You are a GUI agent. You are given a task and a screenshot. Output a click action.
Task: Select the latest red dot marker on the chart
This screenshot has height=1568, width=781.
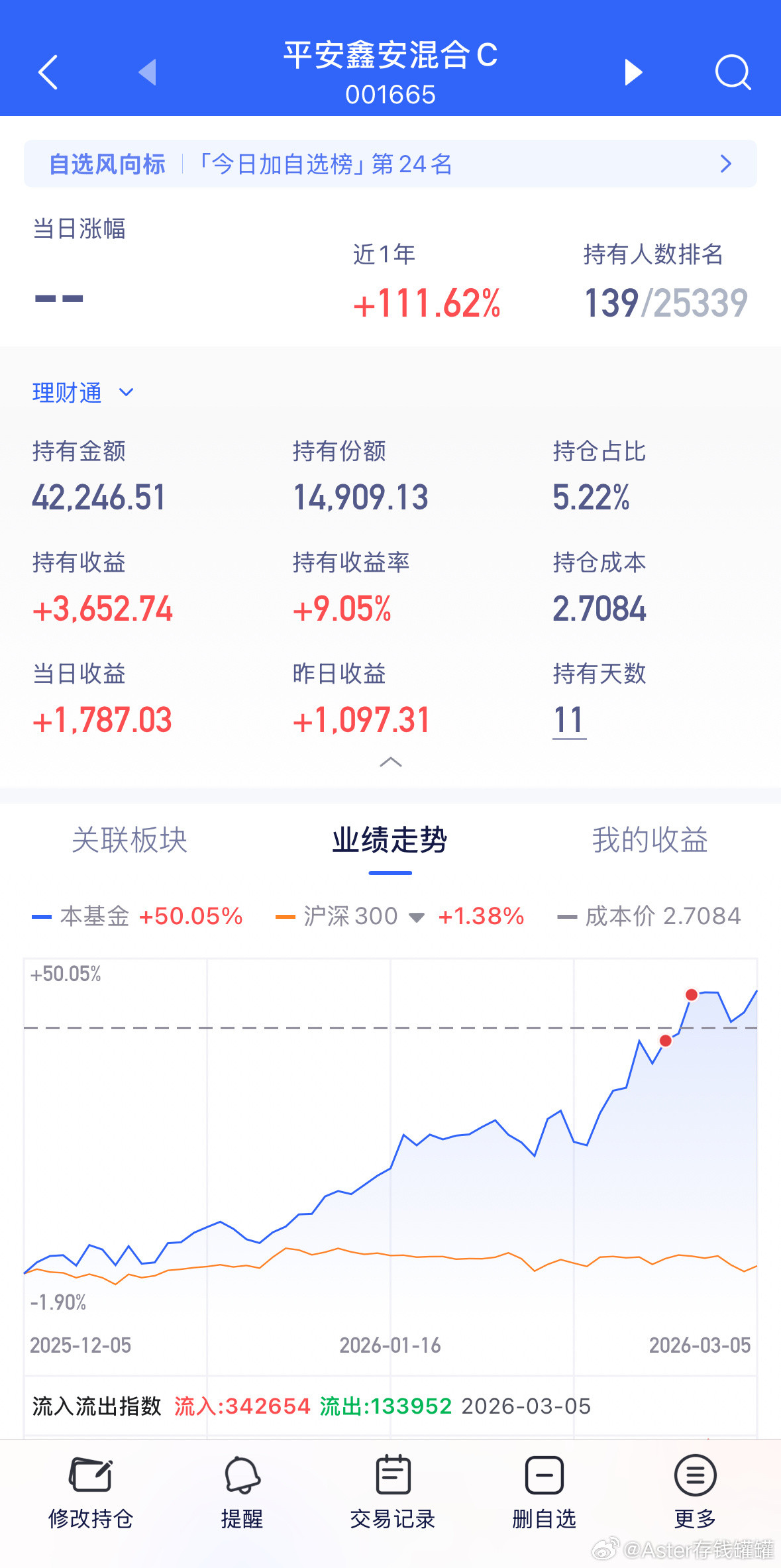(691, 994)
